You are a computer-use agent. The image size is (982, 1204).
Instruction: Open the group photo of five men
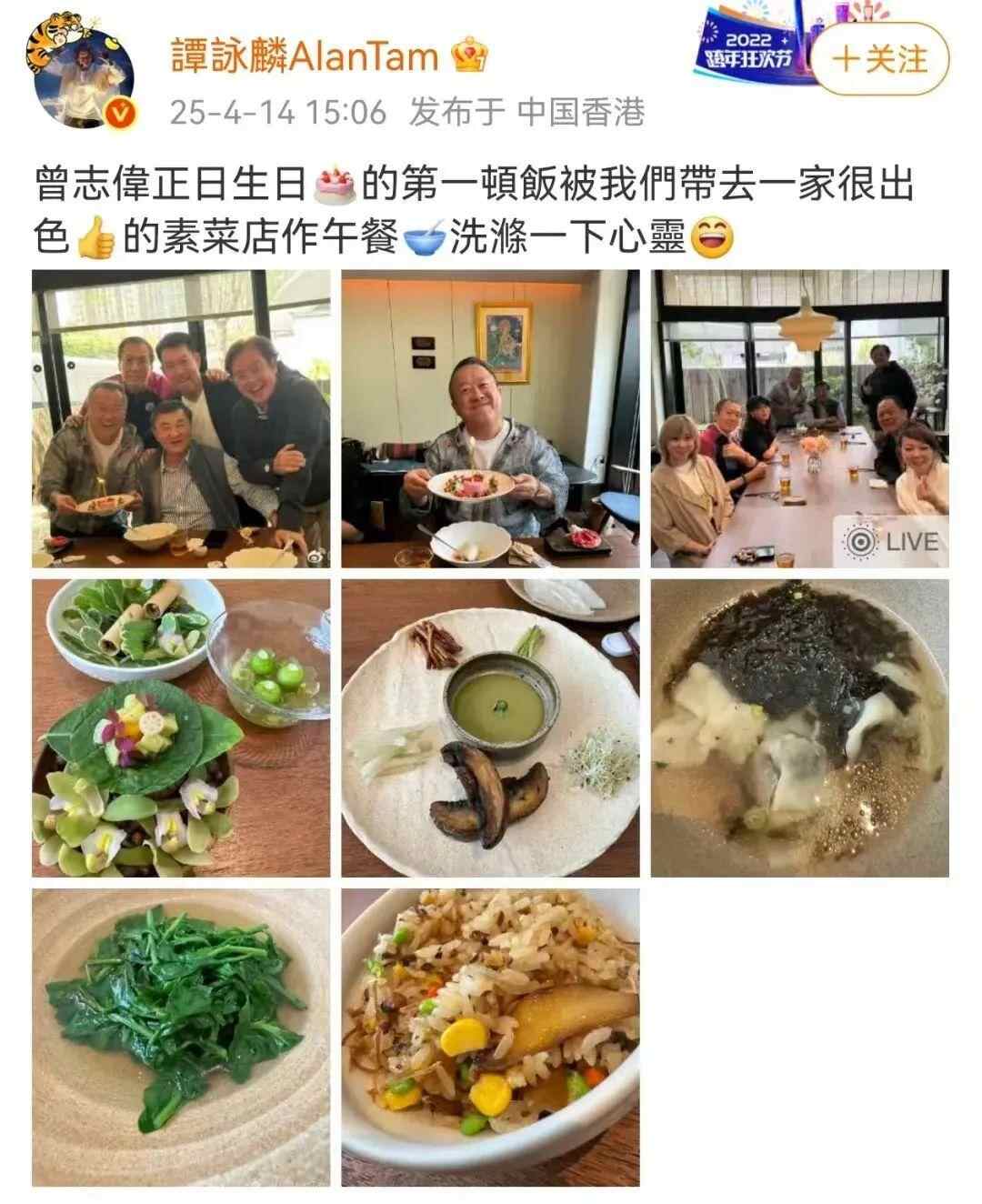click(181, 418)
